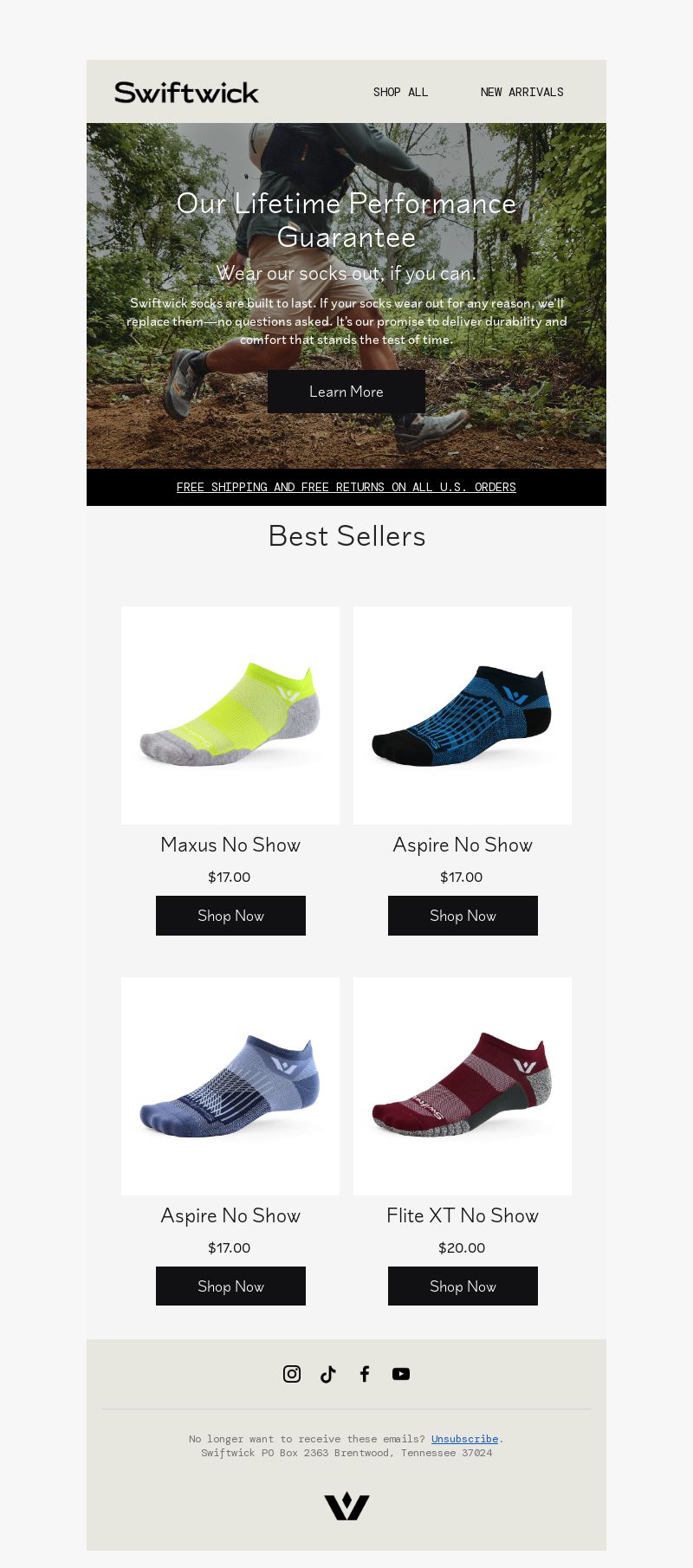693x1568 pixels.
Task: Visit the Facebook page
Action: coord(365,1374)
